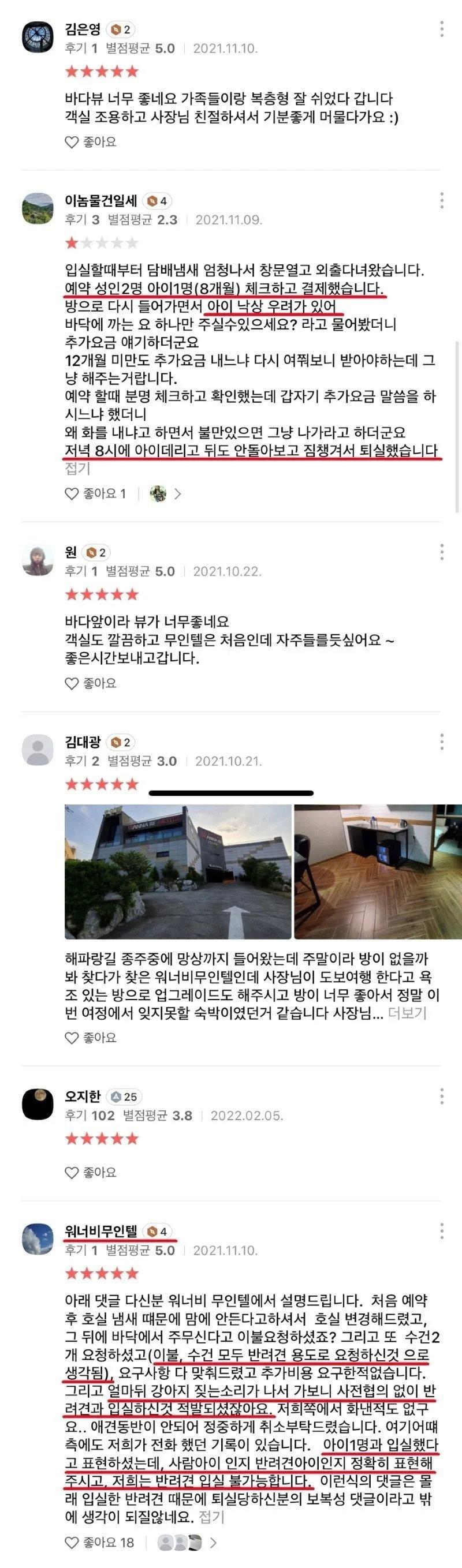Expand 김대광's review with 더보기

click(x=407, y=1013)
